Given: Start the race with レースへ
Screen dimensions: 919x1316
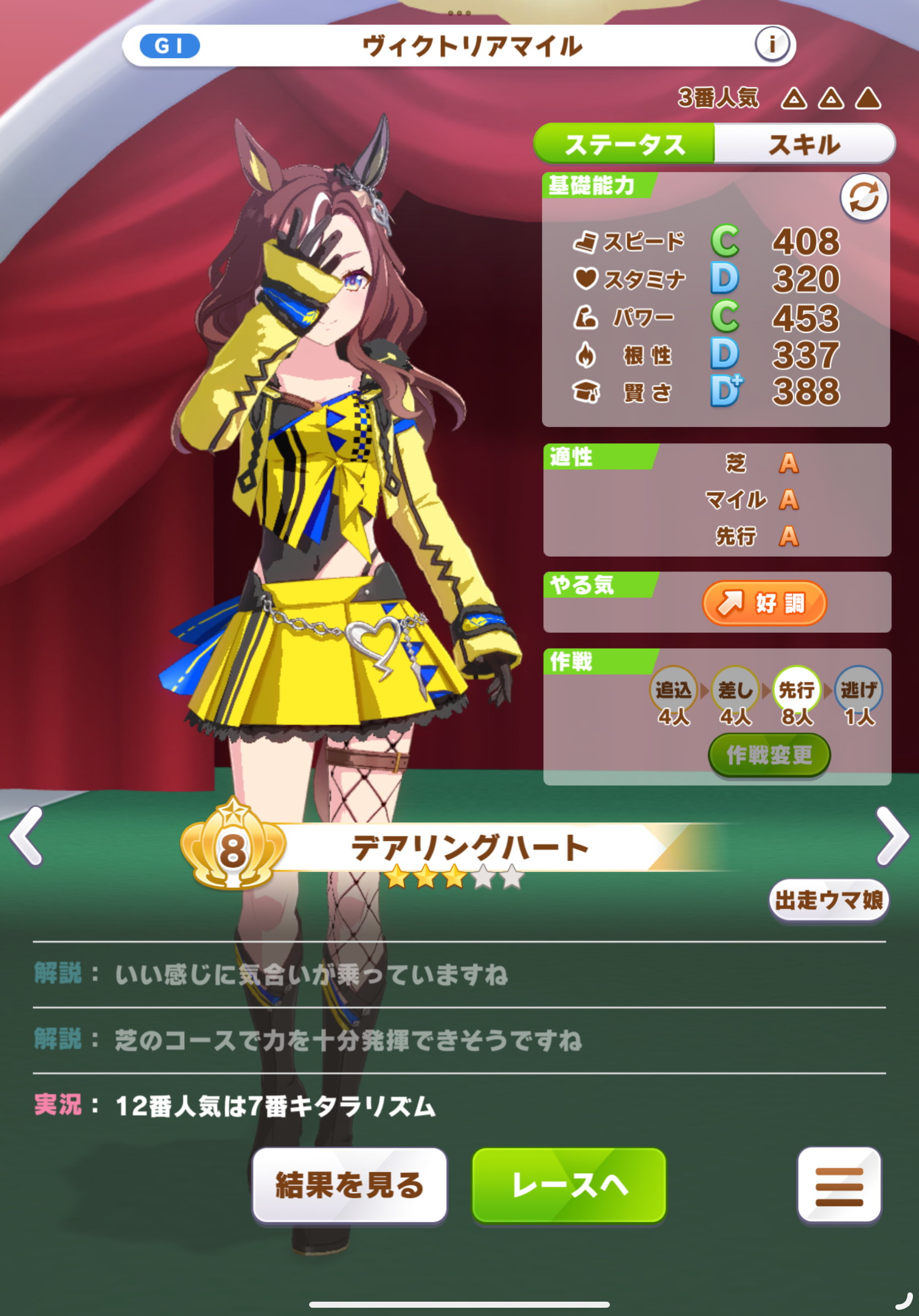Looking at the screenshot, I should (x=569, y=1185).
